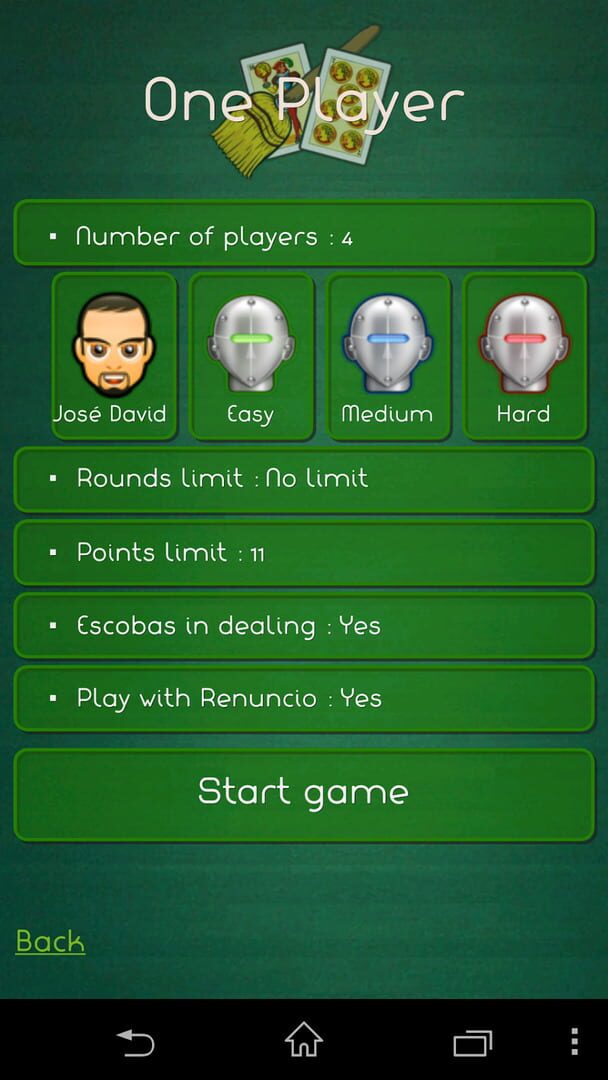Pick the Hard robot opponent
This screenshot has width=608, height=1080.
click(x=525, y=356)
